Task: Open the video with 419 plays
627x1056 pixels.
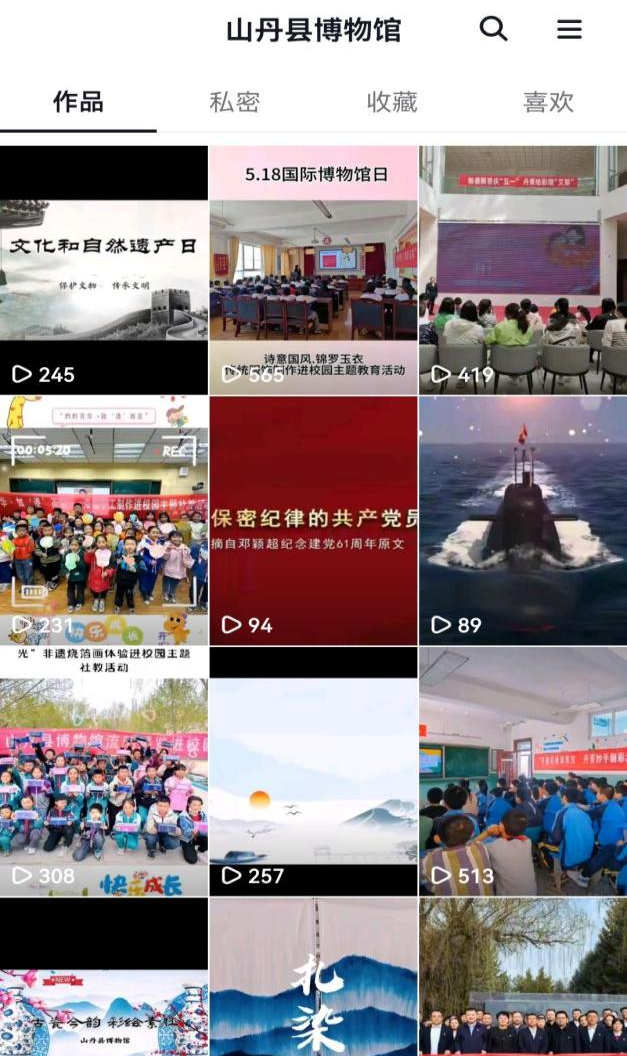Action: coord(523,270)
